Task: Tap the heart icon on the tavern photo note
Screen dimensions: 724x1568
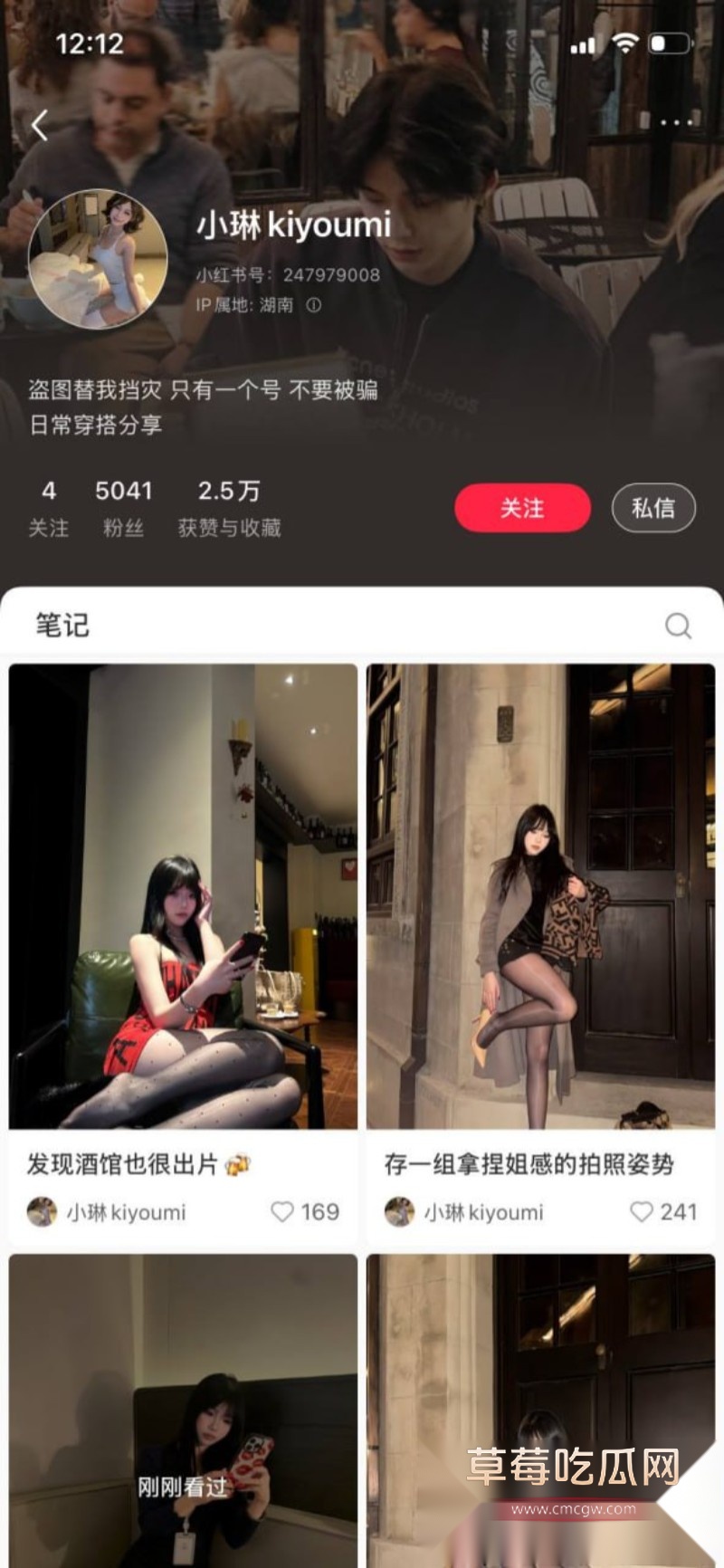Action: pos(281,1210)
